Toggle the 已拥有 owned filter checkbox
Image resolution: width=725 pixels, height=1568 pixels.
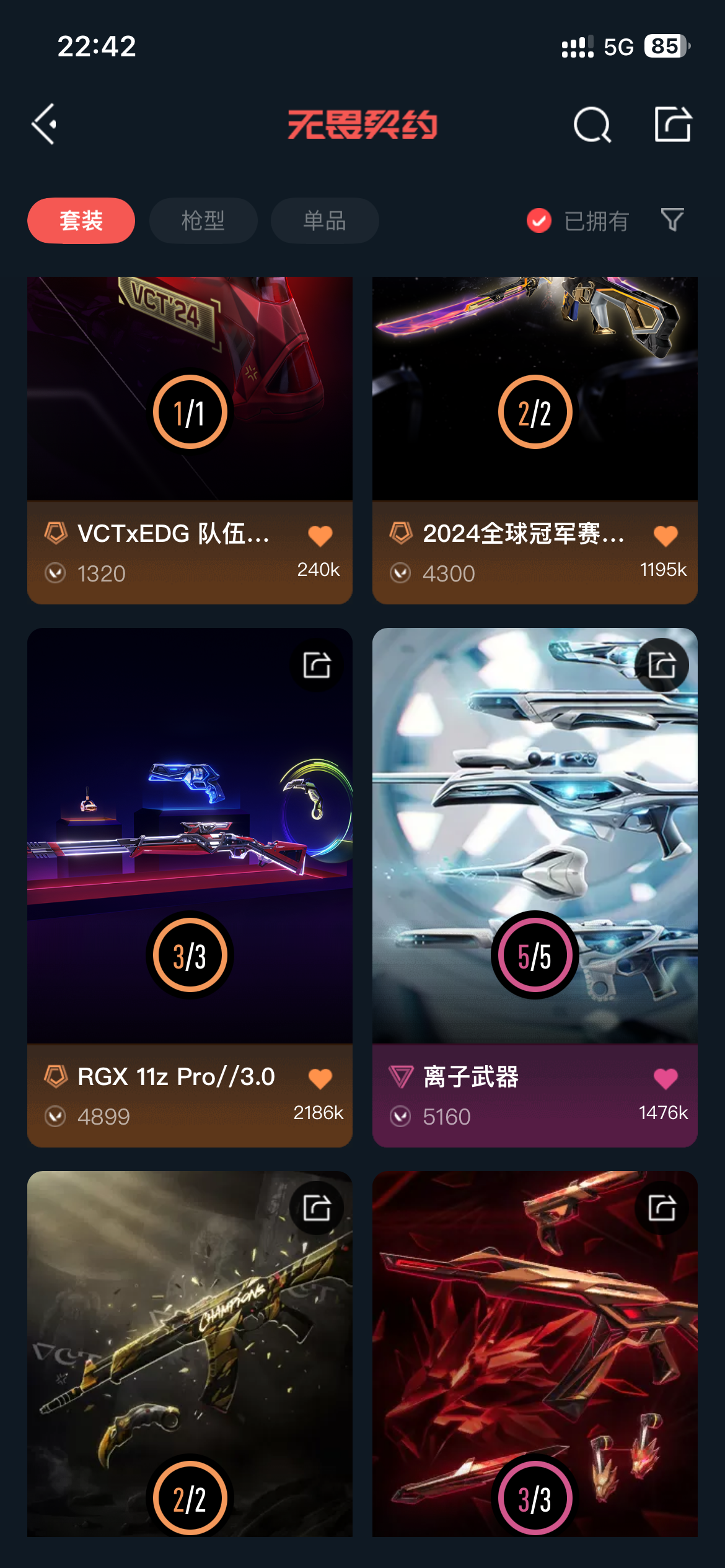(x=539, y=220)
